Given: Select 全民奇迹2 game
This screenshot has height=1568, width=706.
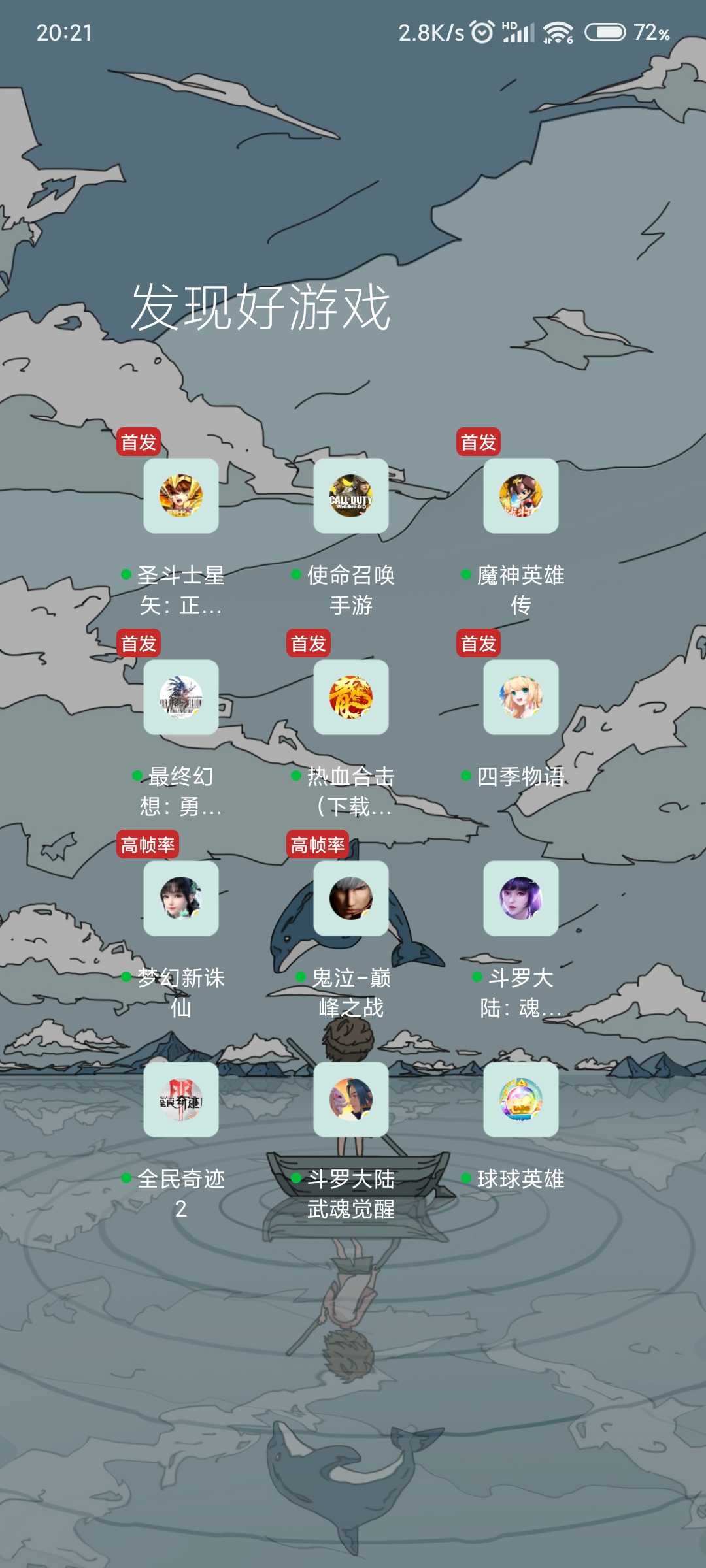Looking at the screenshot, I should 181,1100.
